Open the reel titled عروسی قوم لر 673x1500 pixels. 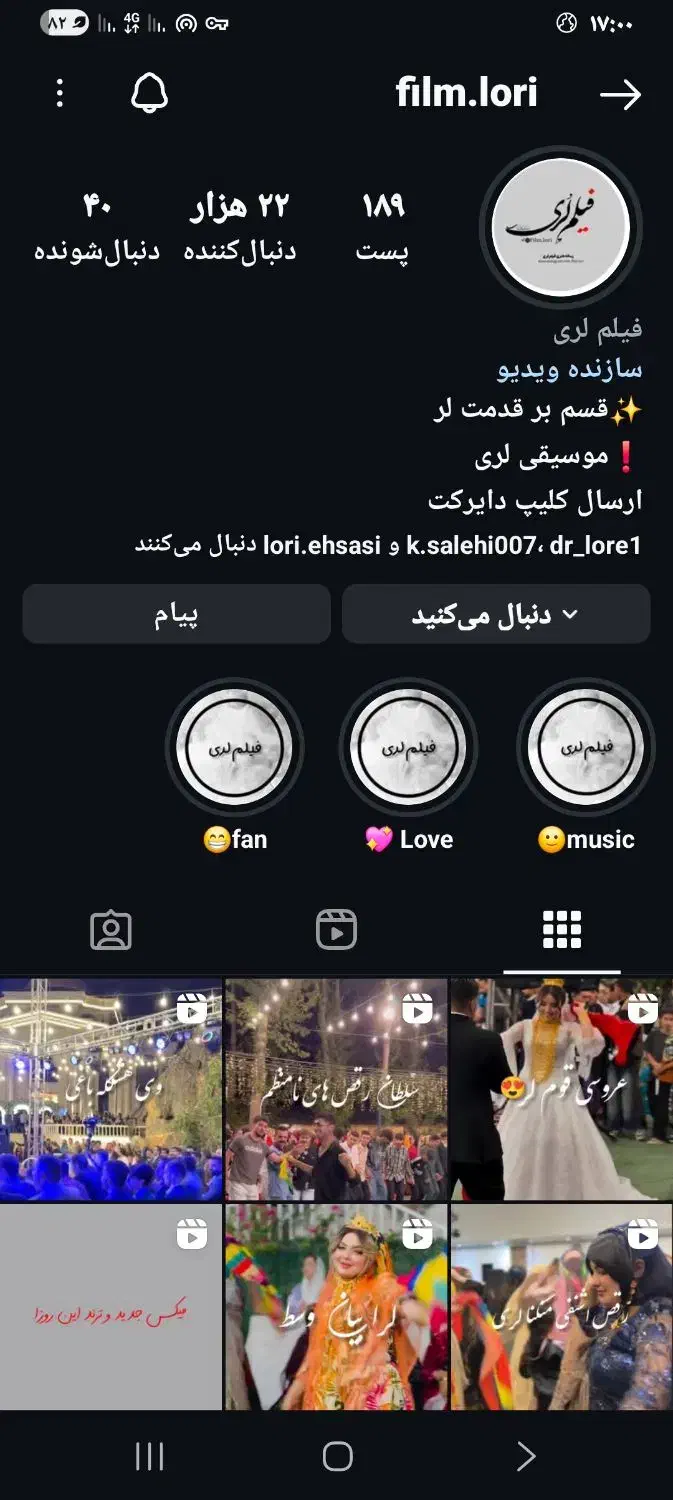[562, 1090]
